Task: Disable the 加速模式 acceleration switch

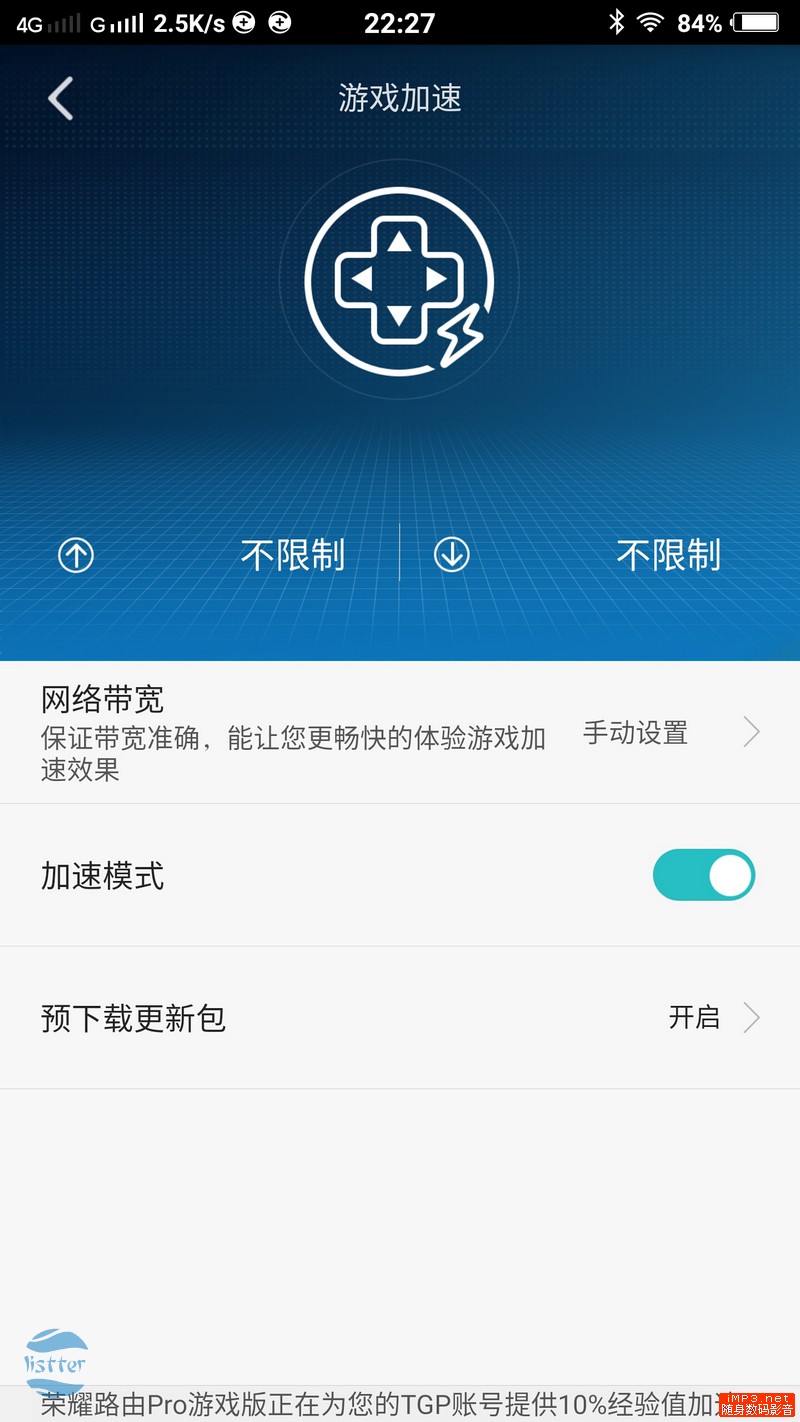Action: [x=703, y=874]
